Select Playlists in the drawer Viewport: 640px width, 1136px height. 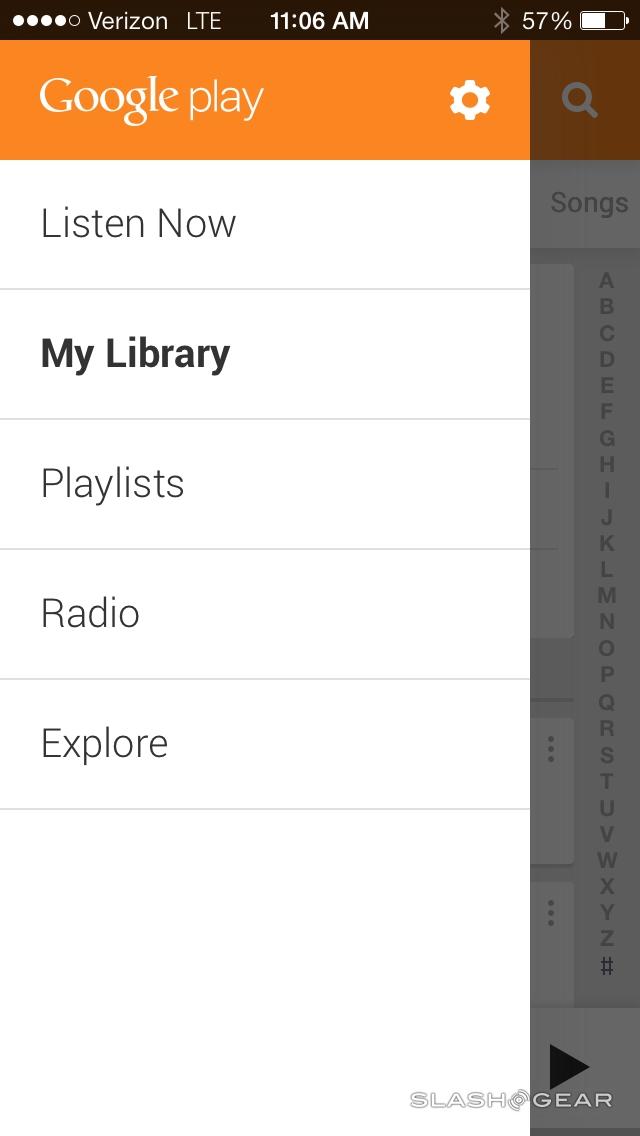coord(112,484)
